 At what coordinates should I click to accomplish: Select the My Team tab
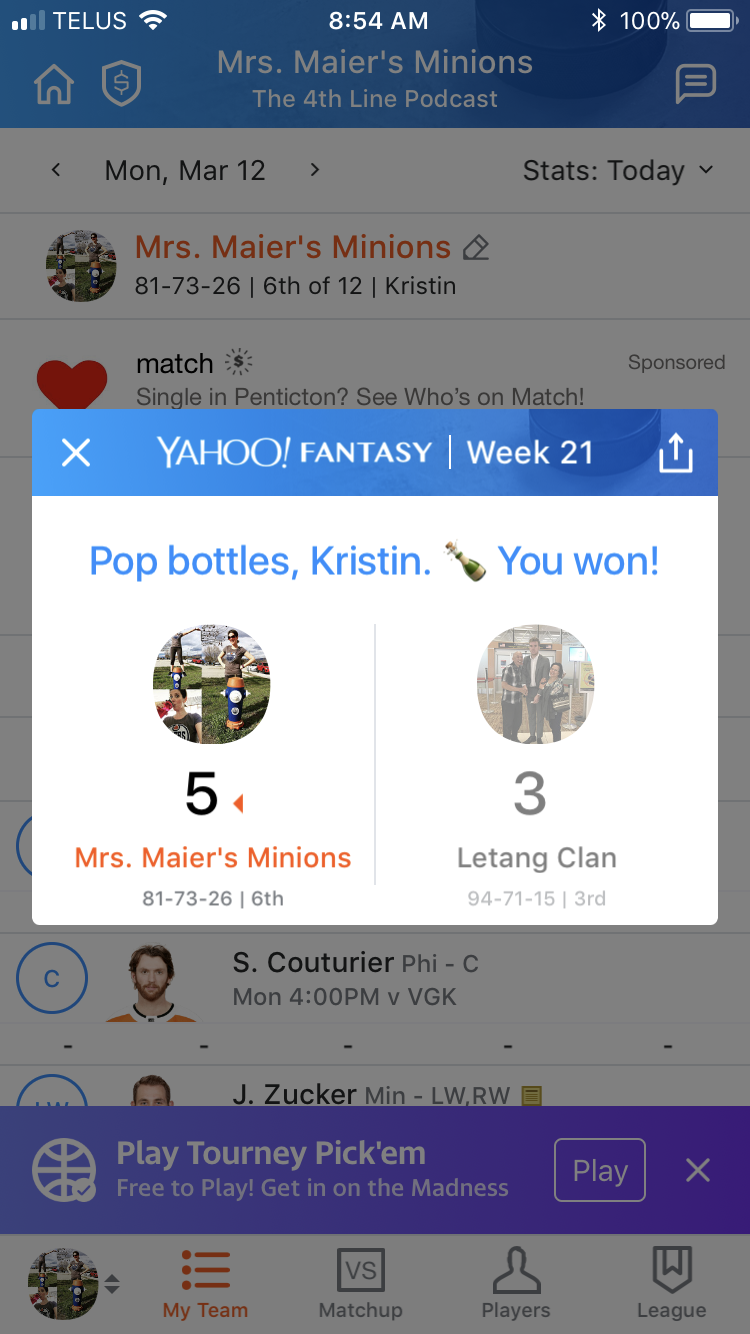pyautogui.click(x=205, y=1283)
